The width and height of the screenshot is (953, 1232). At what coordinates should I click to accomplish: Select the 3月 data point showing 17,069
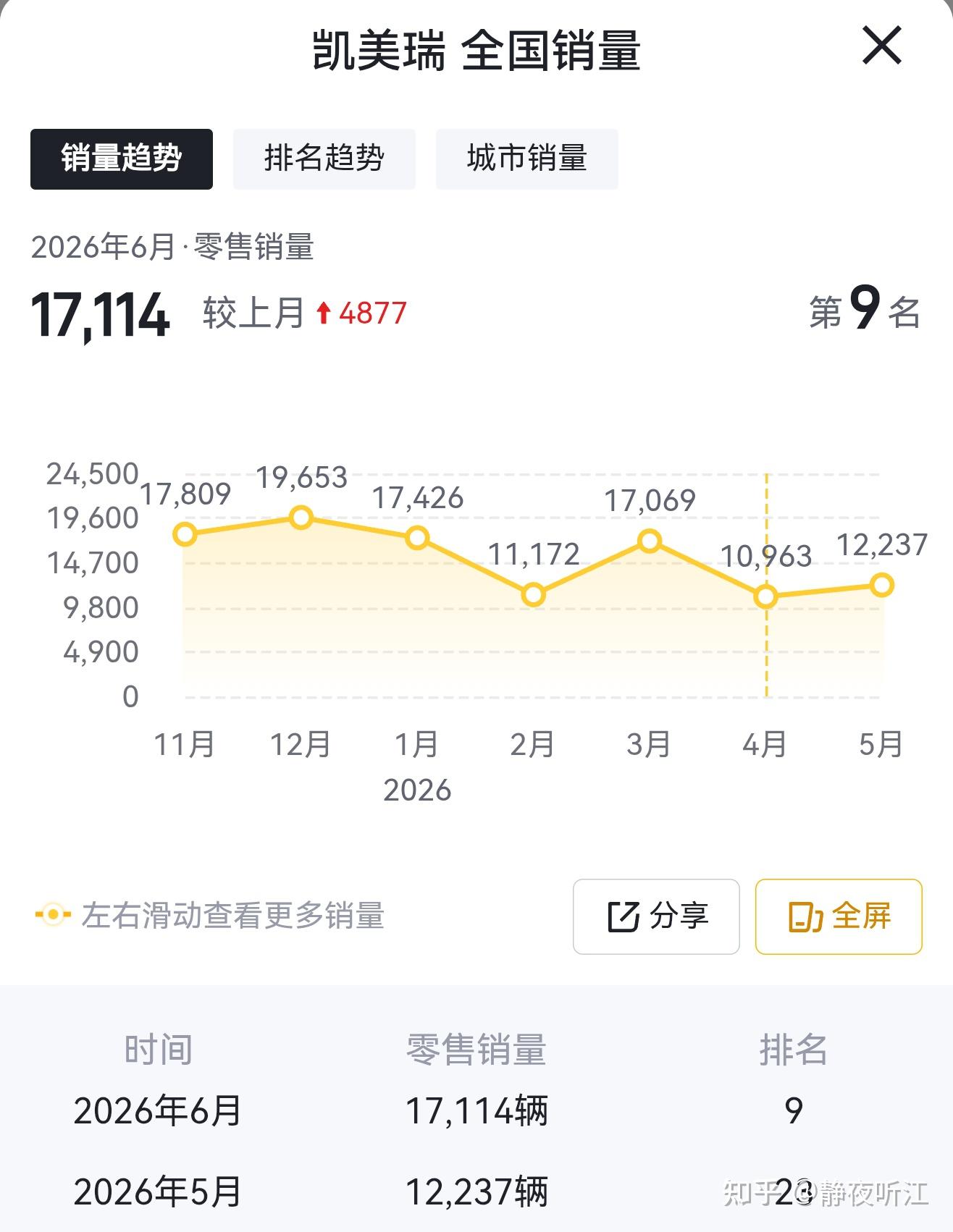(650, 541)
